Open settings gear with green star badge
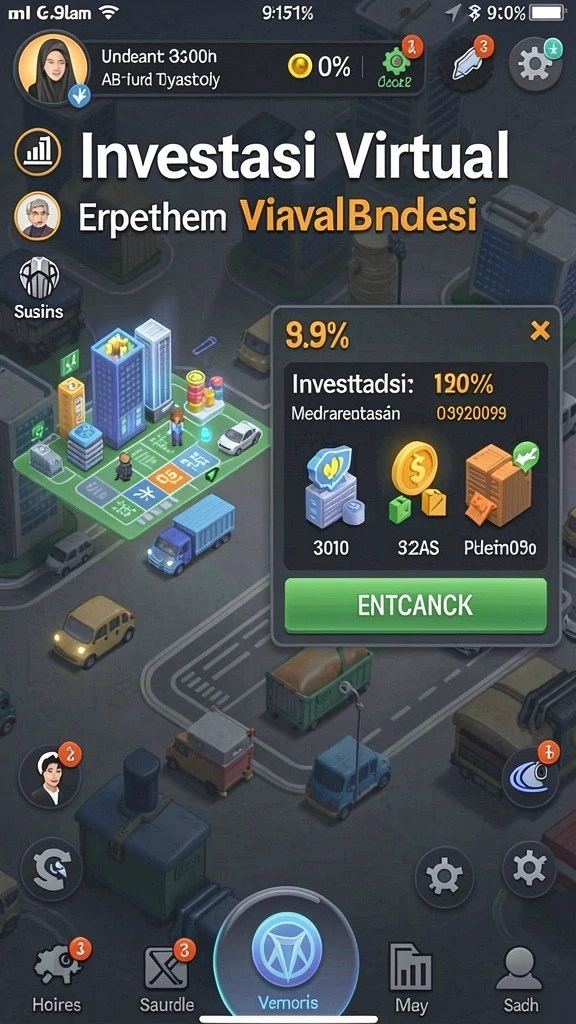 pyautogui.click(x=535, y=63)
